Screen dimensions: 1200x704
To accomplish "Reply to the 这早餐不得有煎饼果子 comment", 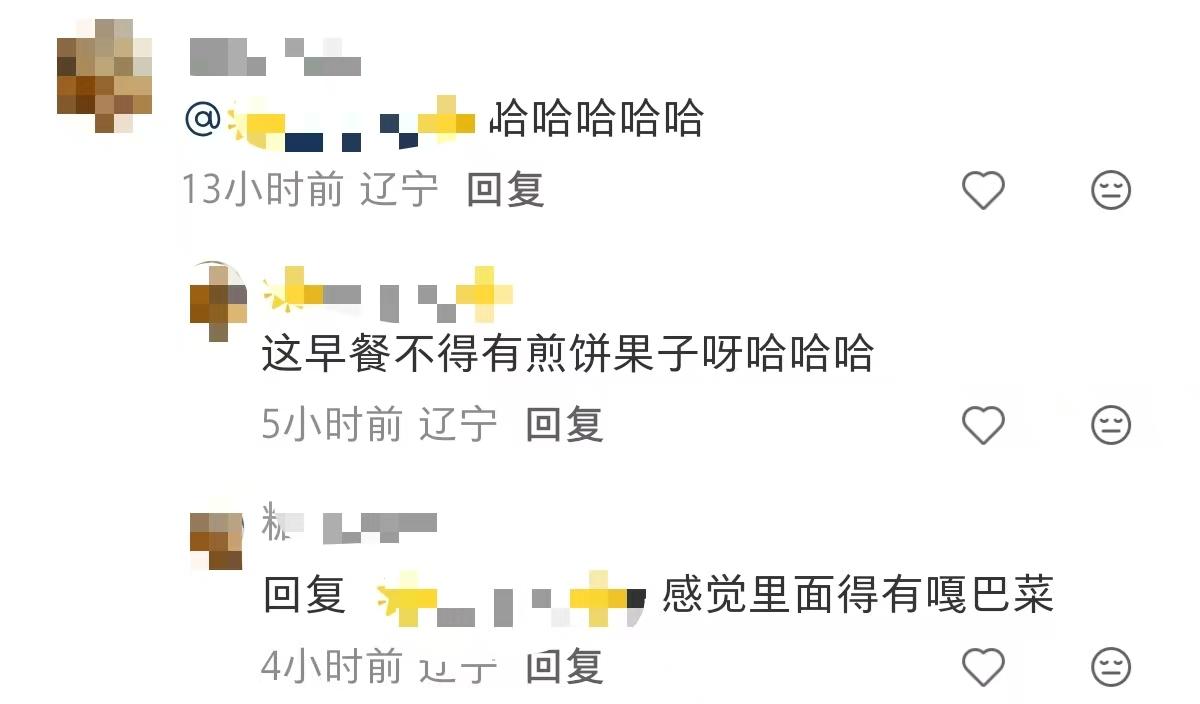I will click(564, 426).
